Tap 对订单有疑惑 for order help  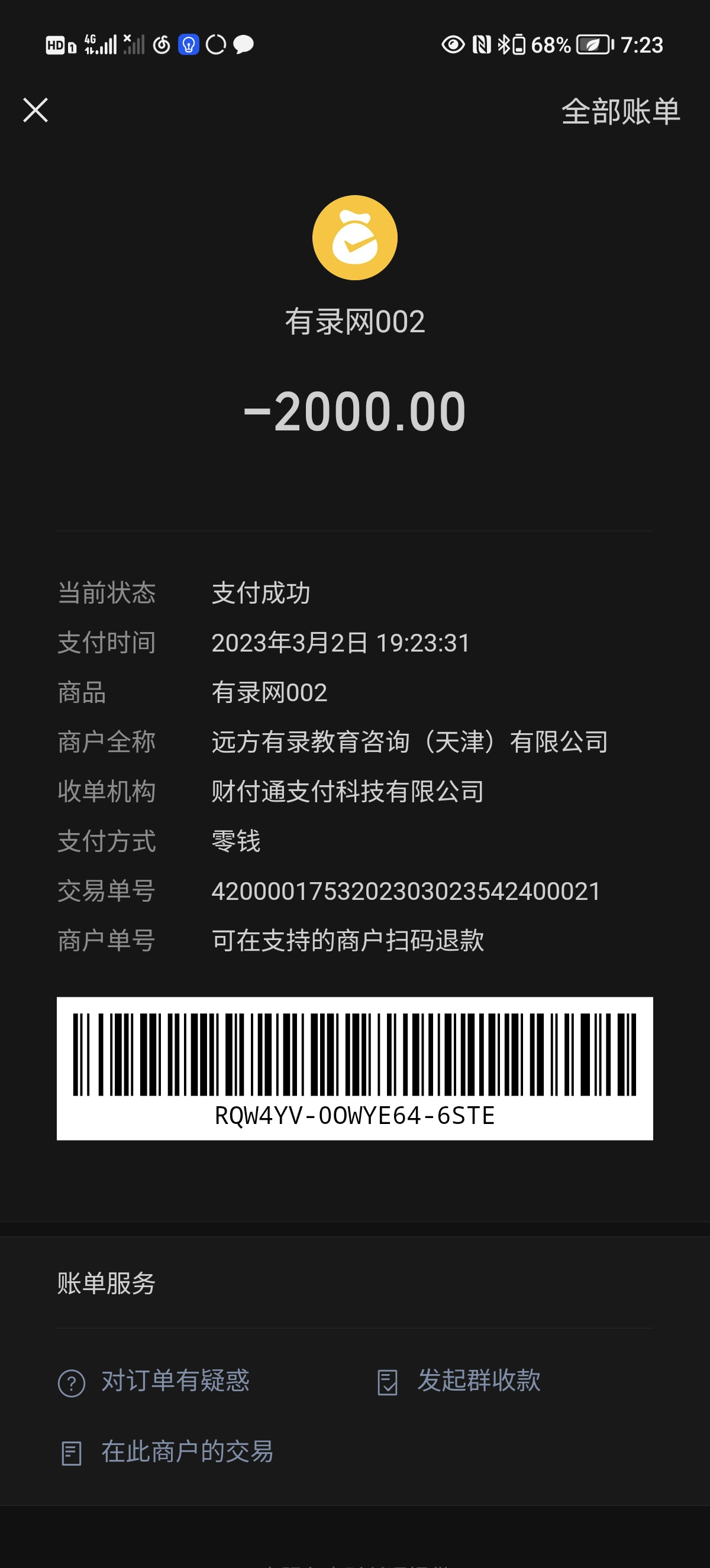(154, 1381)
